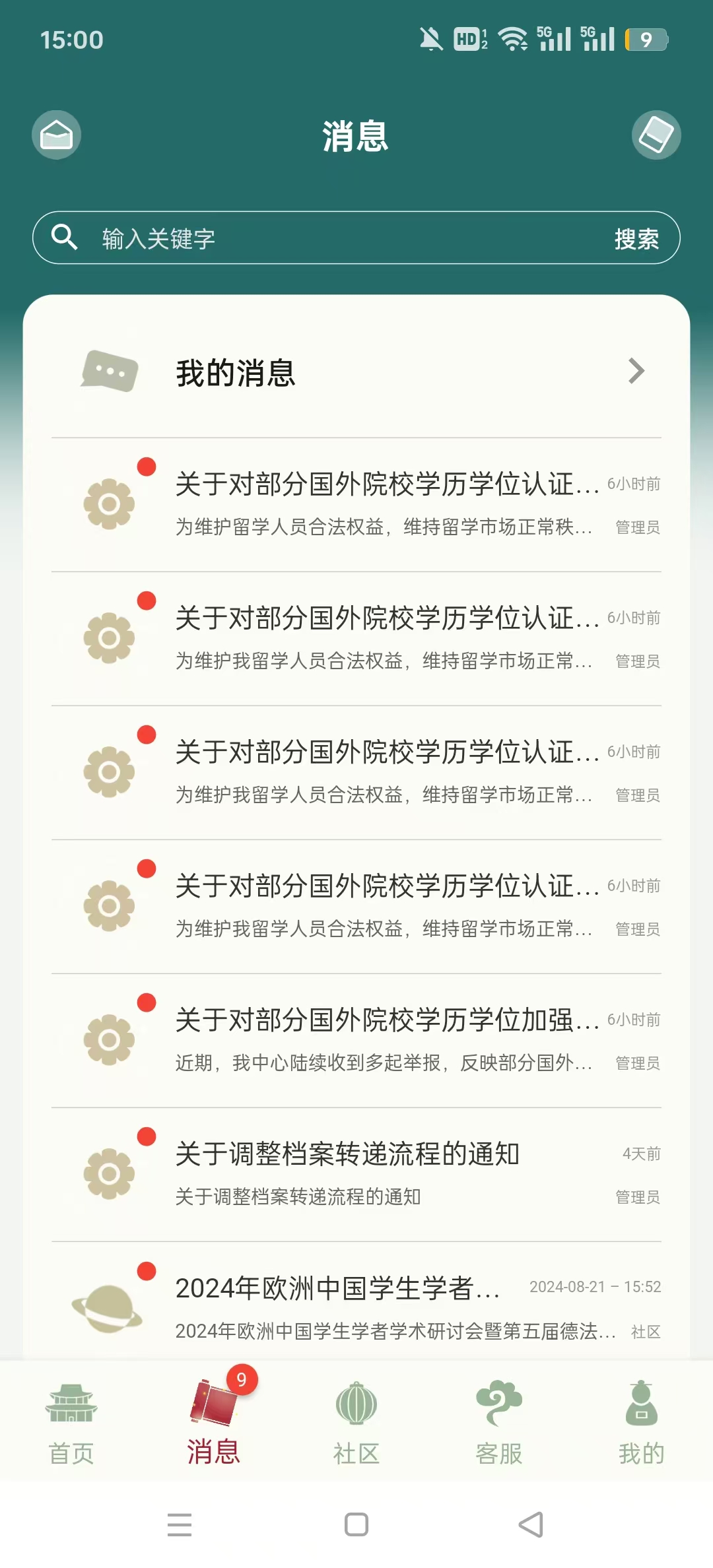Tap the system back button
The height and width of the screenshot is (1568, 713).
tap(531, 1524)
